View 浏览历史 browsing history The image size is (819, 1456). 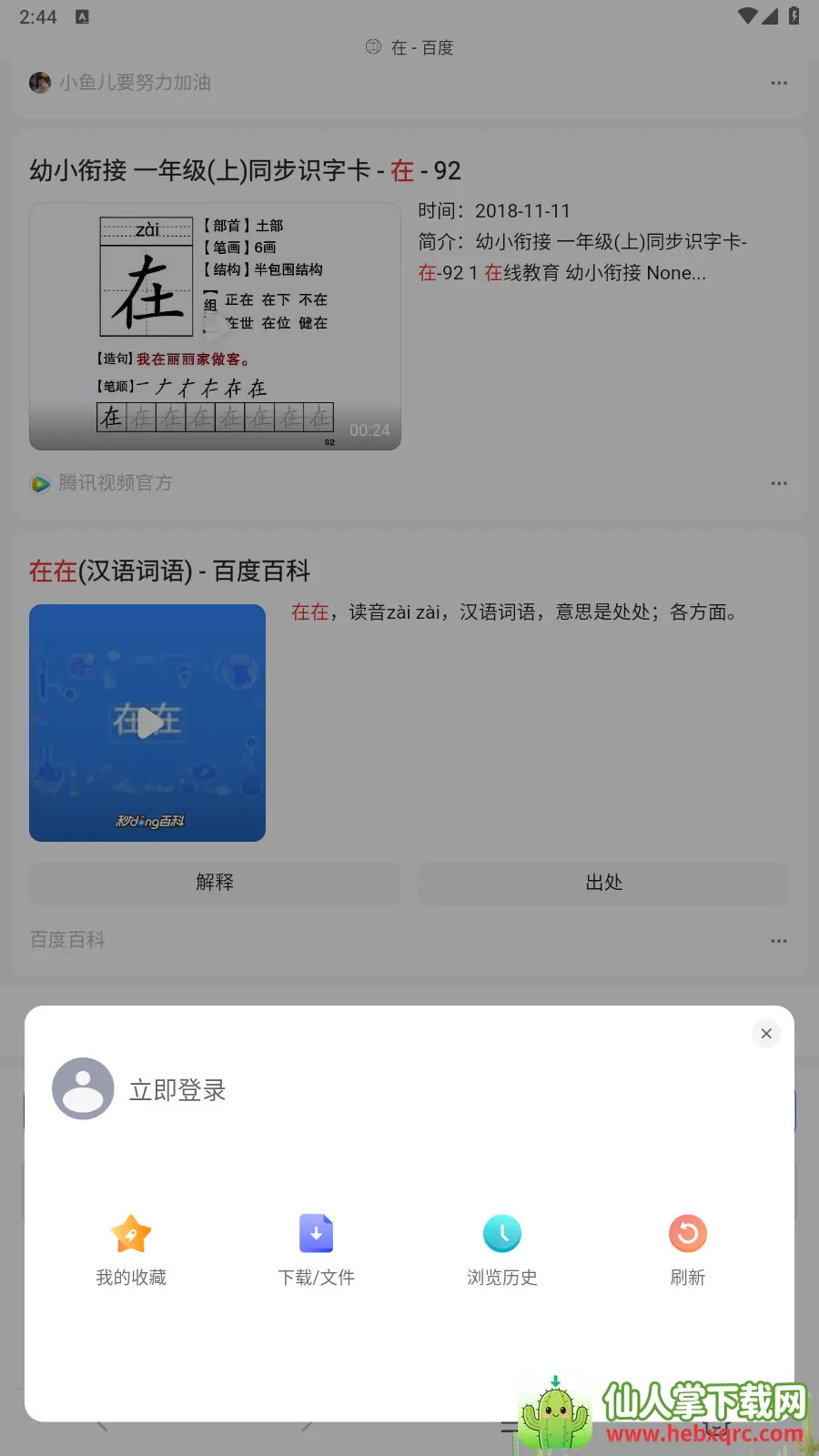tap(502, 1250)
